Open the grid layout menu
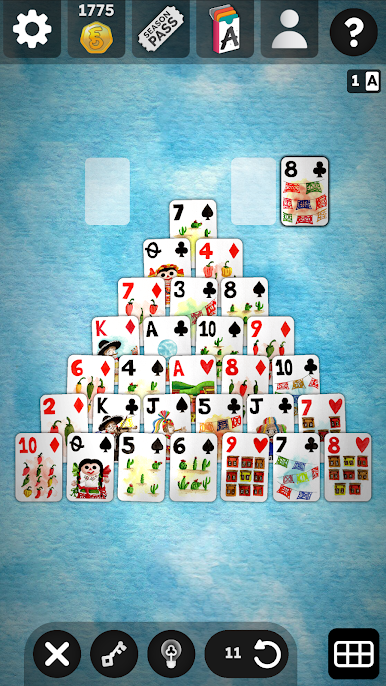Viewport: 386px width, 686px height. [354, 654]
